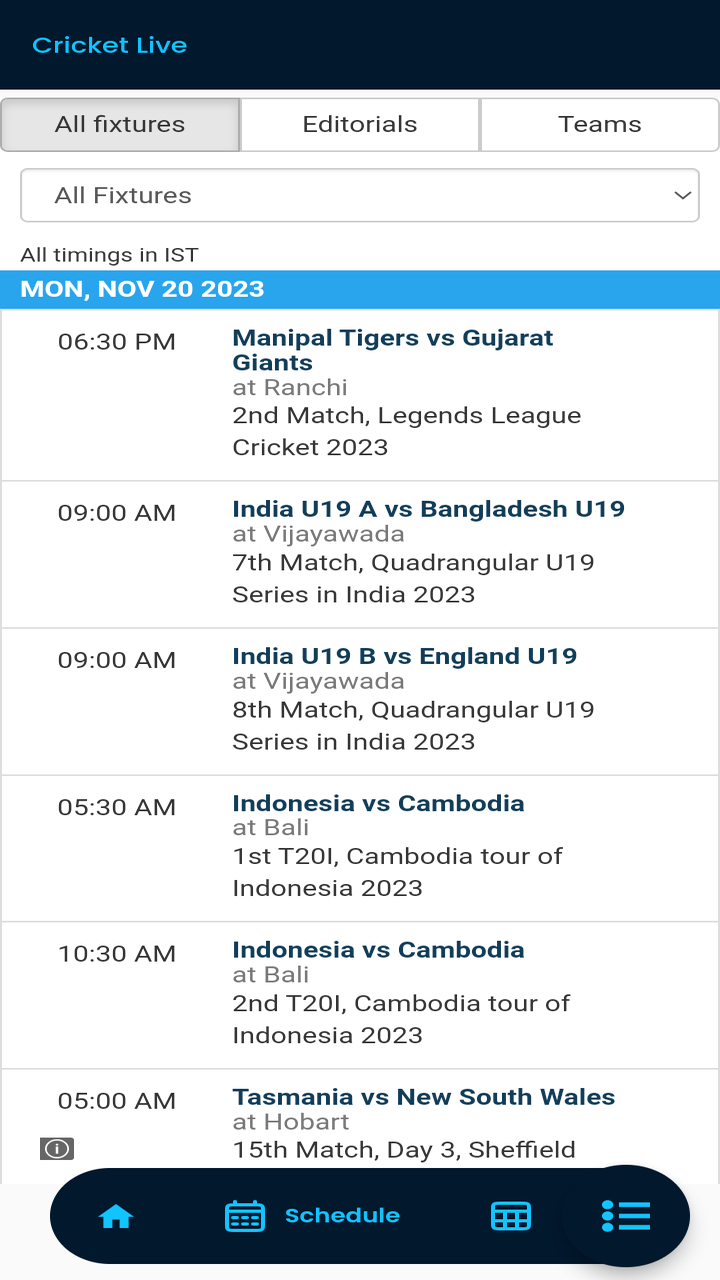Switch to the Editorials tab
Image resolution: width=720 pixels, height=1280 pixels.
tap(359, 124)
